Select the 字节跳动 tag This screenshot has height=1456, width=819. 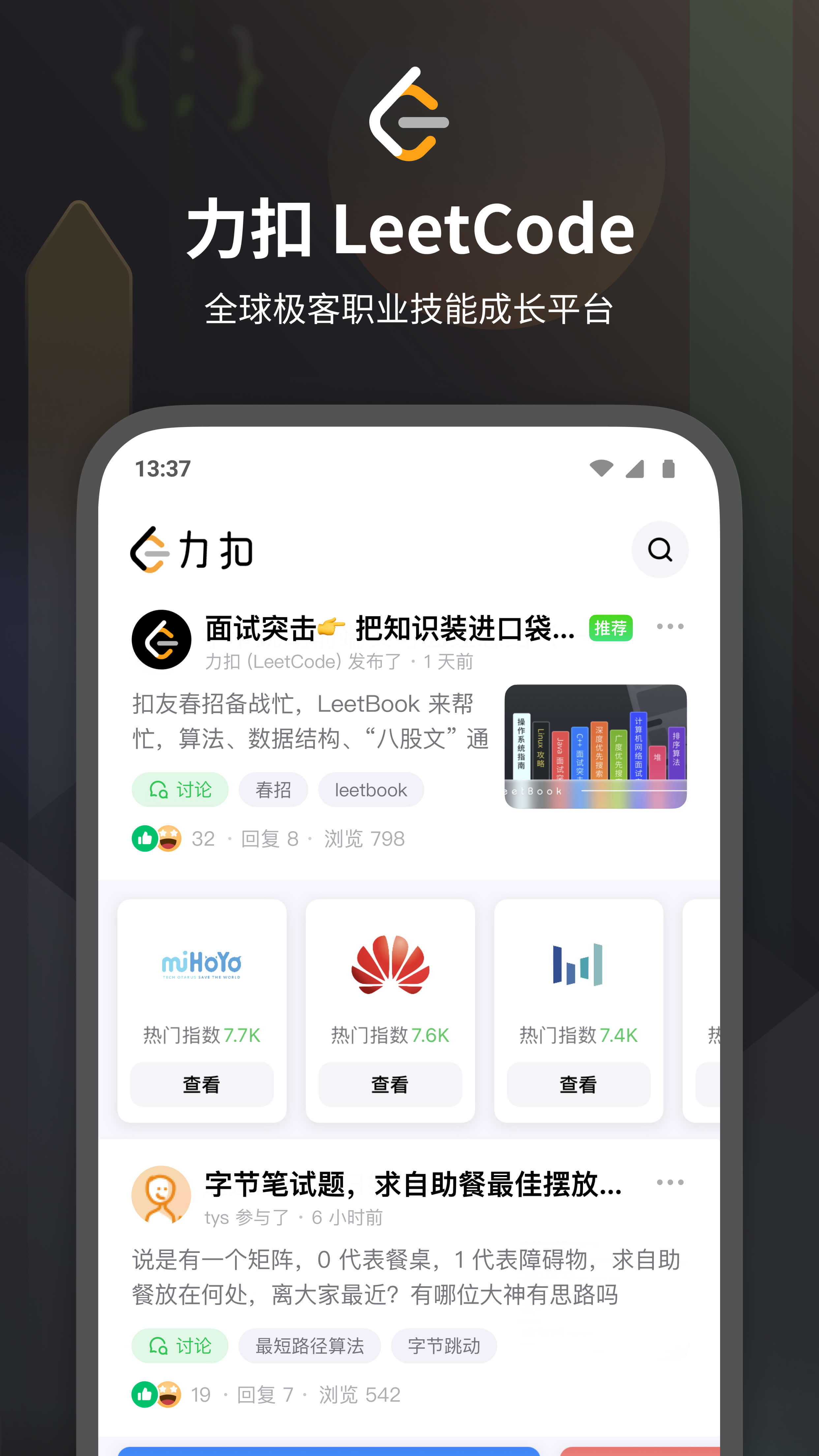point(444,1346)
